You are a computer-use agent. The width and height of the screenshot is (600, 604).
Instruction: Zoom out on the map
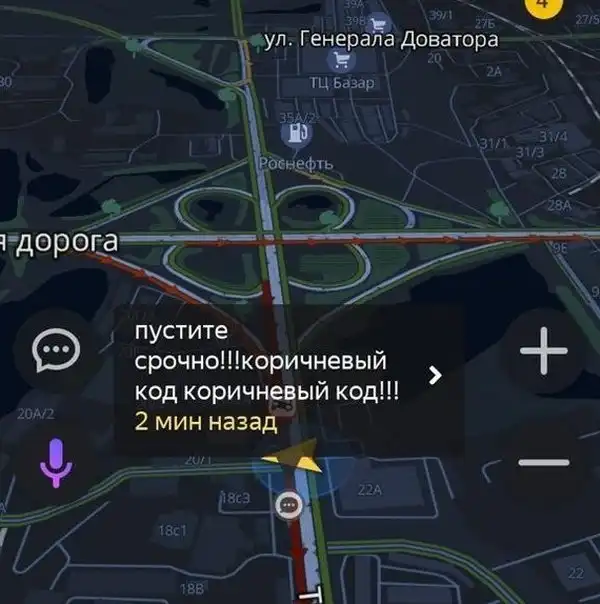(544, 462)
